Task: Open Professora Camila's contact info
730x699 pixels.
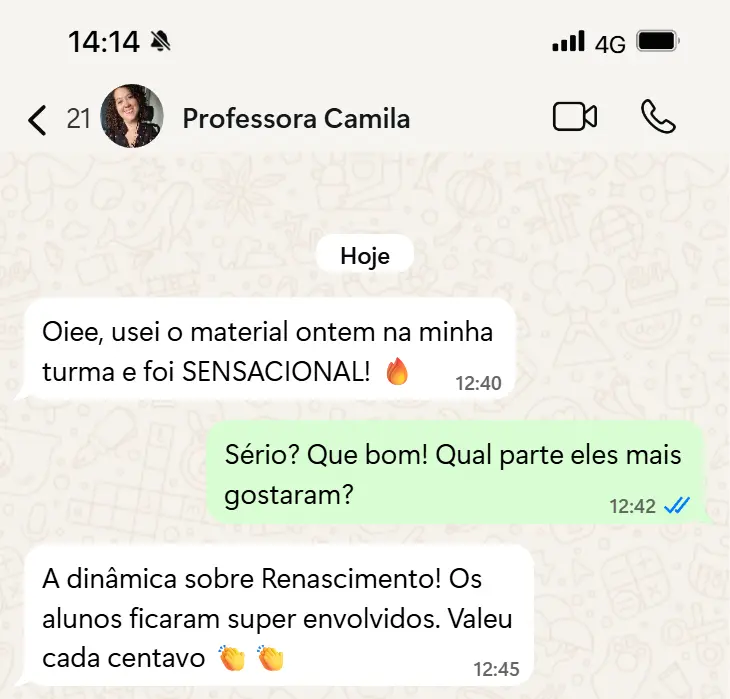Action: (x=296, y=119)
